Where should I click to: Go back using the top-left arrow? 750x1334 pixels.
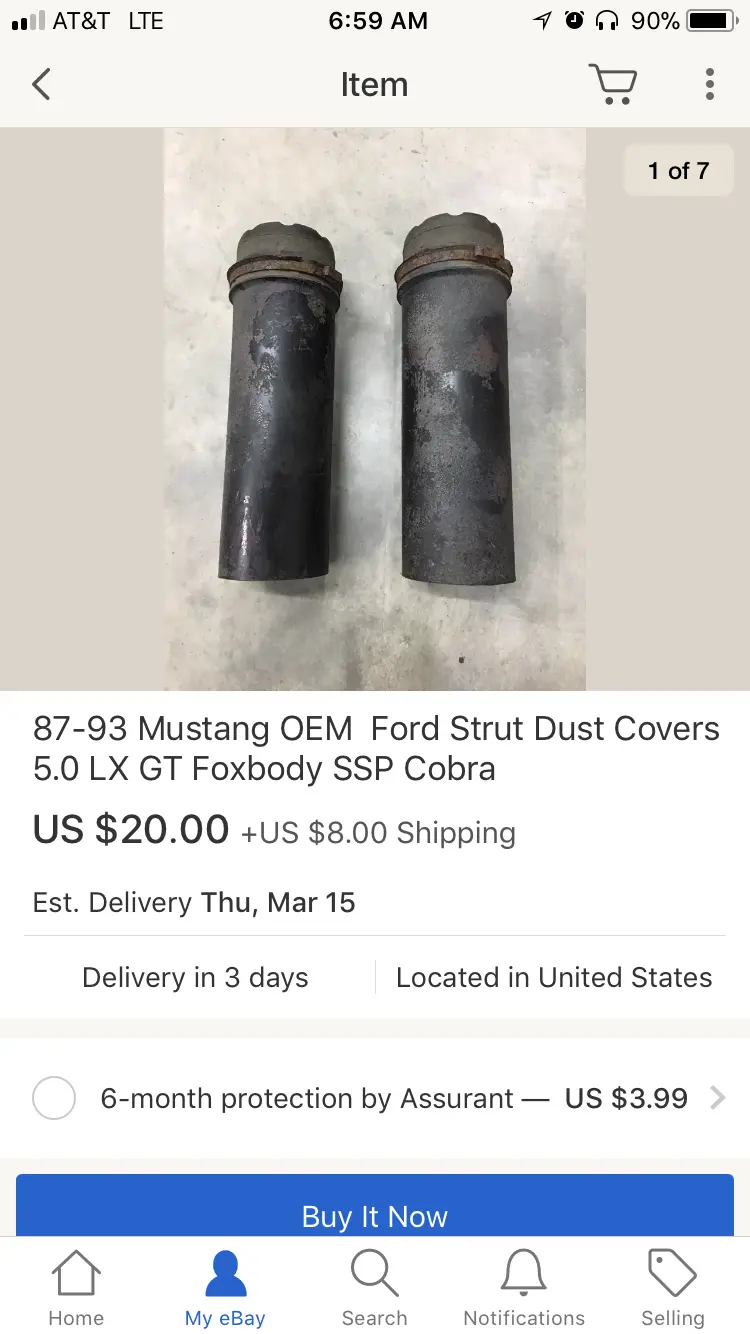pyautogui.click(x=41, y=85)
